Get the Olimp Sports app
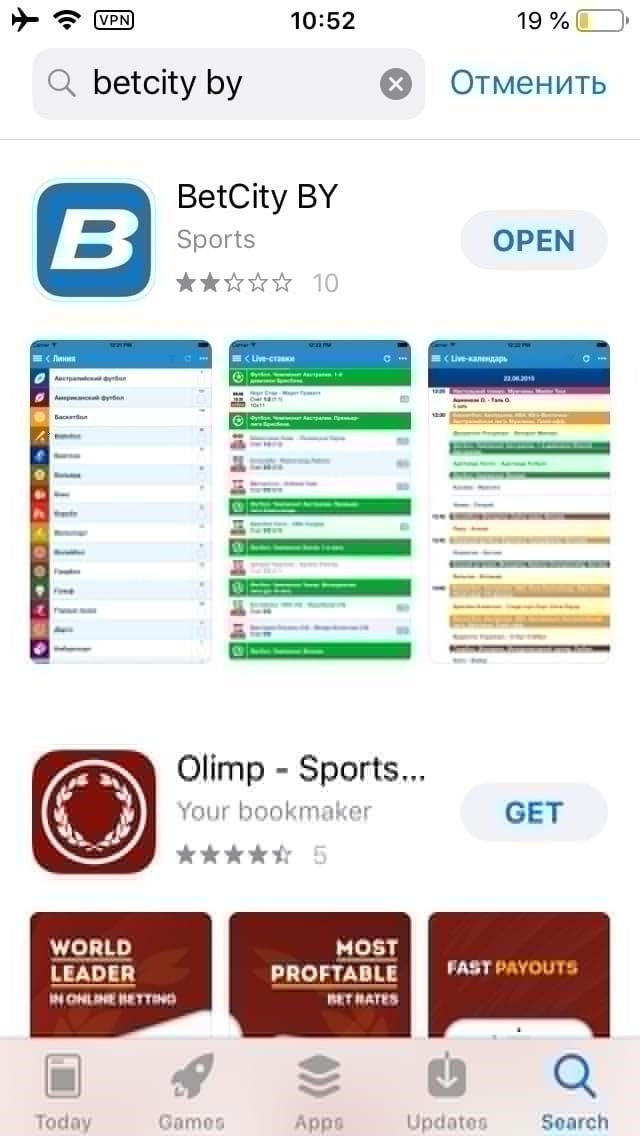 (533, 812)
